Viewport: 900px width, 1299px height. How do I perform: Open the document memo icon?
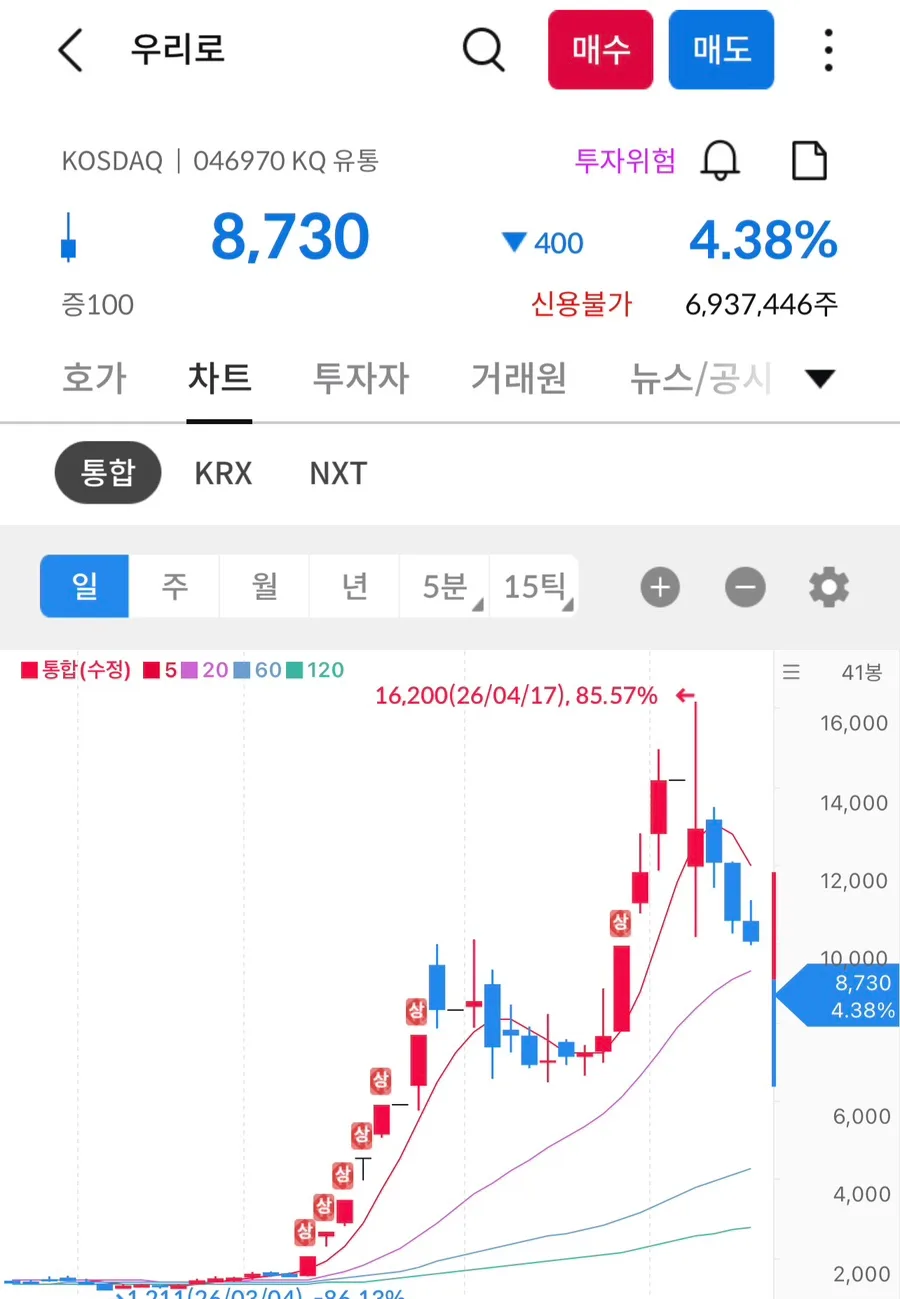(810, 160)
